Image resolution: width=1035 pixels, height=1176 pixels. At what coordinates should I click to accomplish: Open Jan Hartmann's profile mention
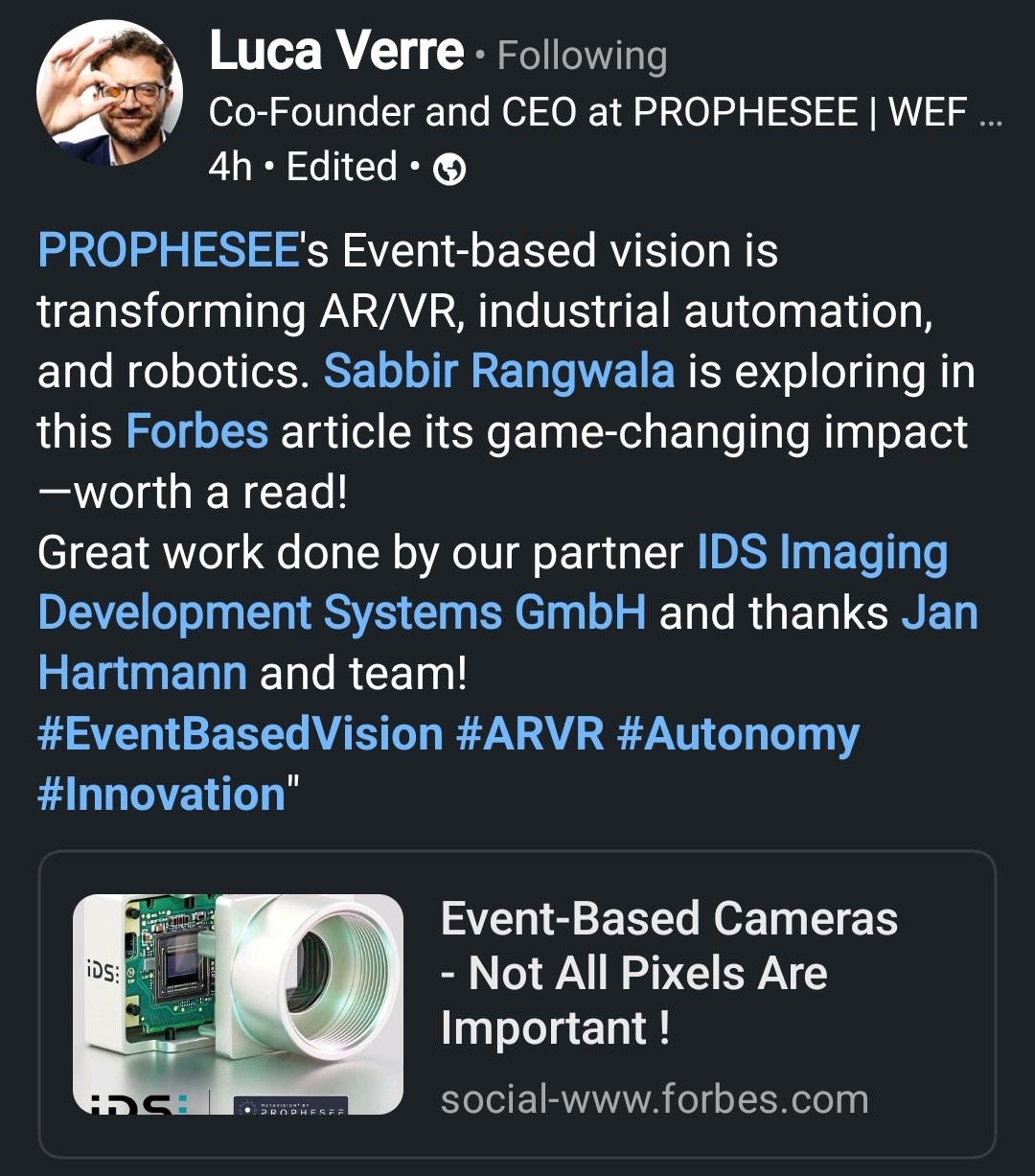point(142,674)
